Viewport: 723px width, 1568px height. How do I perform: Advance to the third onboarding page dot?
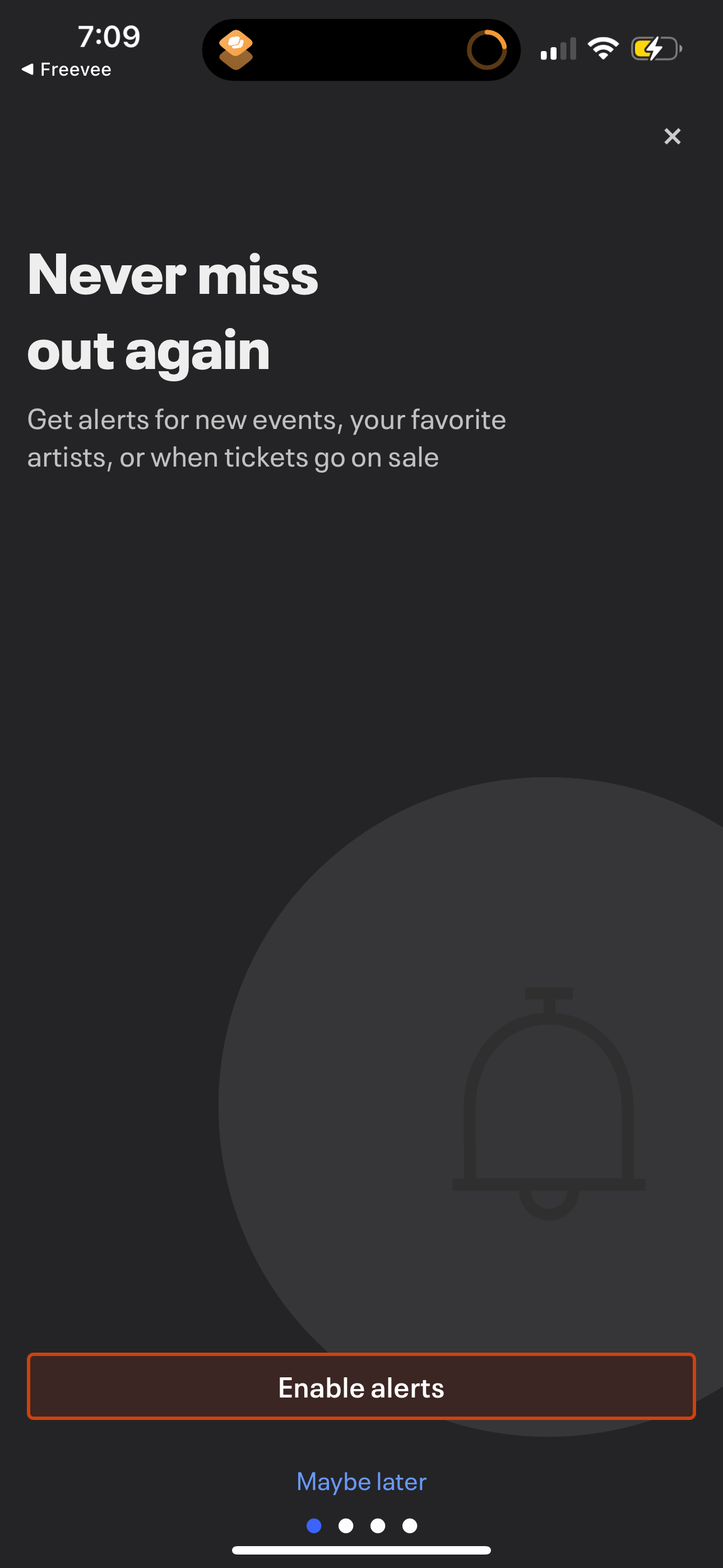(x=378, y=1526)
